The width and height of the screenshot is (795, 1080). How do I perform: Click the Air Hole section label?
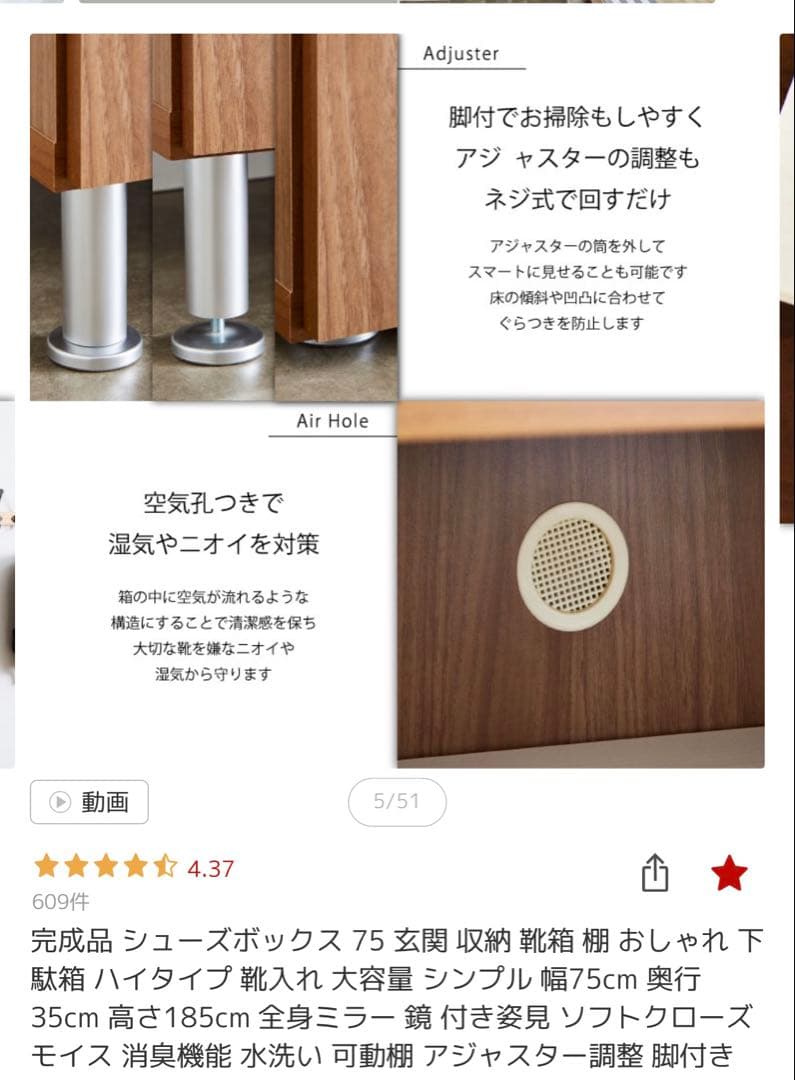[331, 421]
